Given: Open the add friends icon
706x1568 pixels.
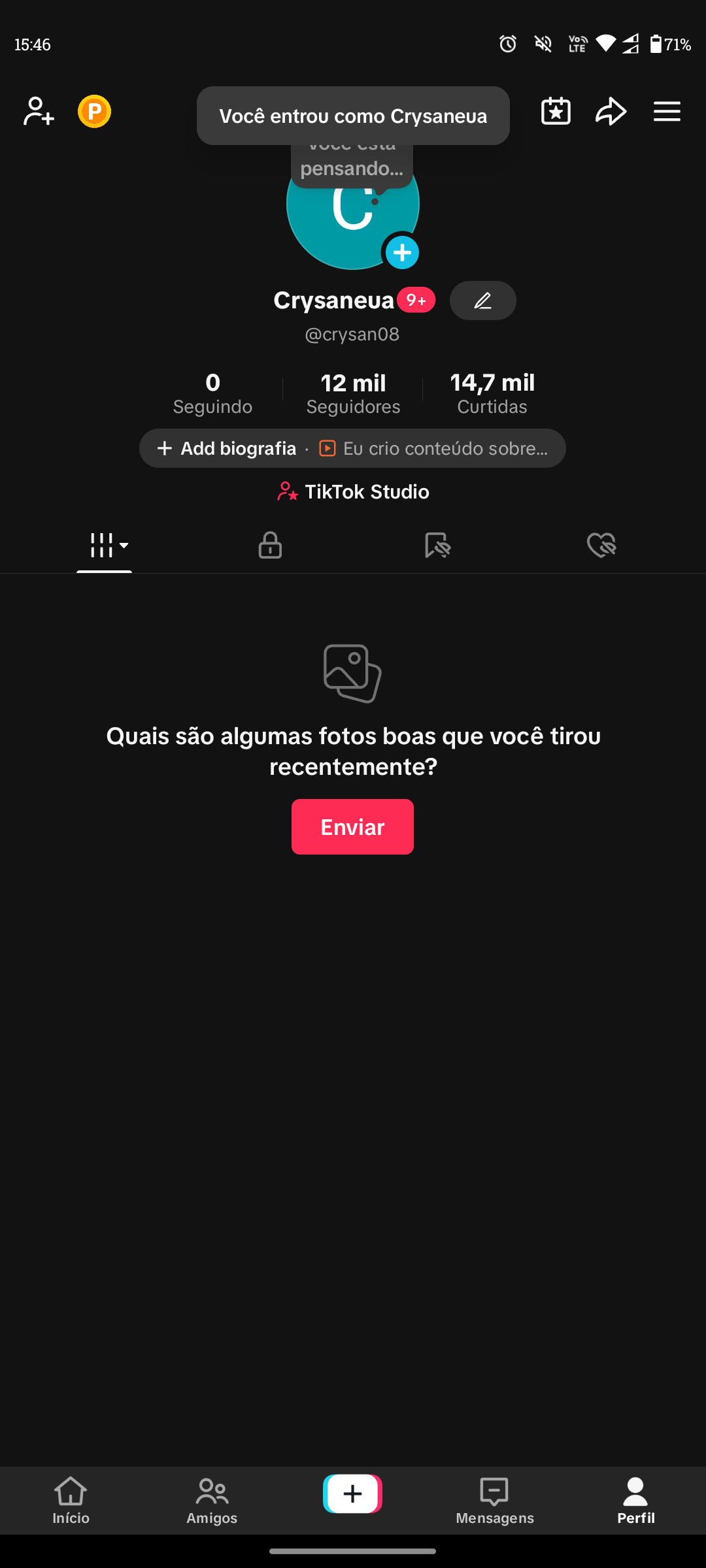Looking at the screenshot, I should [39, 112].
